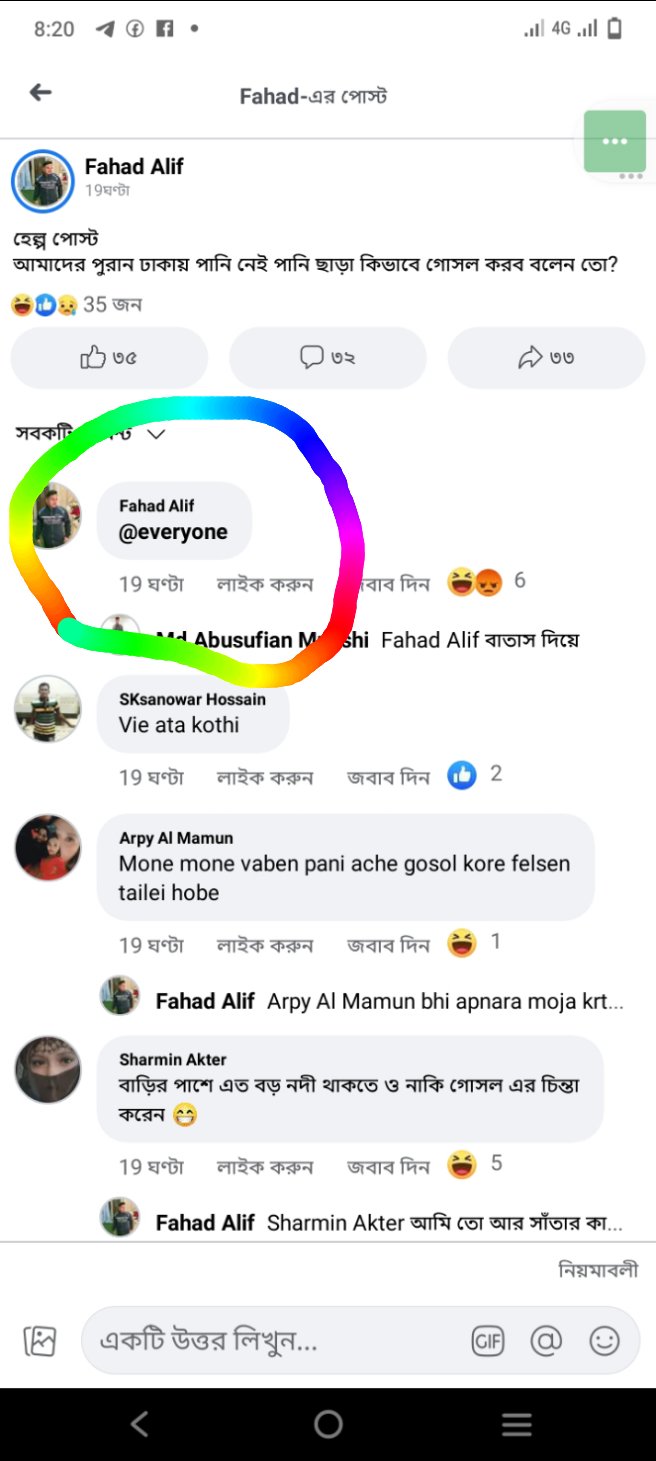Viewport: 656px width, 1461px height.
Task: Tap the system home button
Action: [328, 1424]
